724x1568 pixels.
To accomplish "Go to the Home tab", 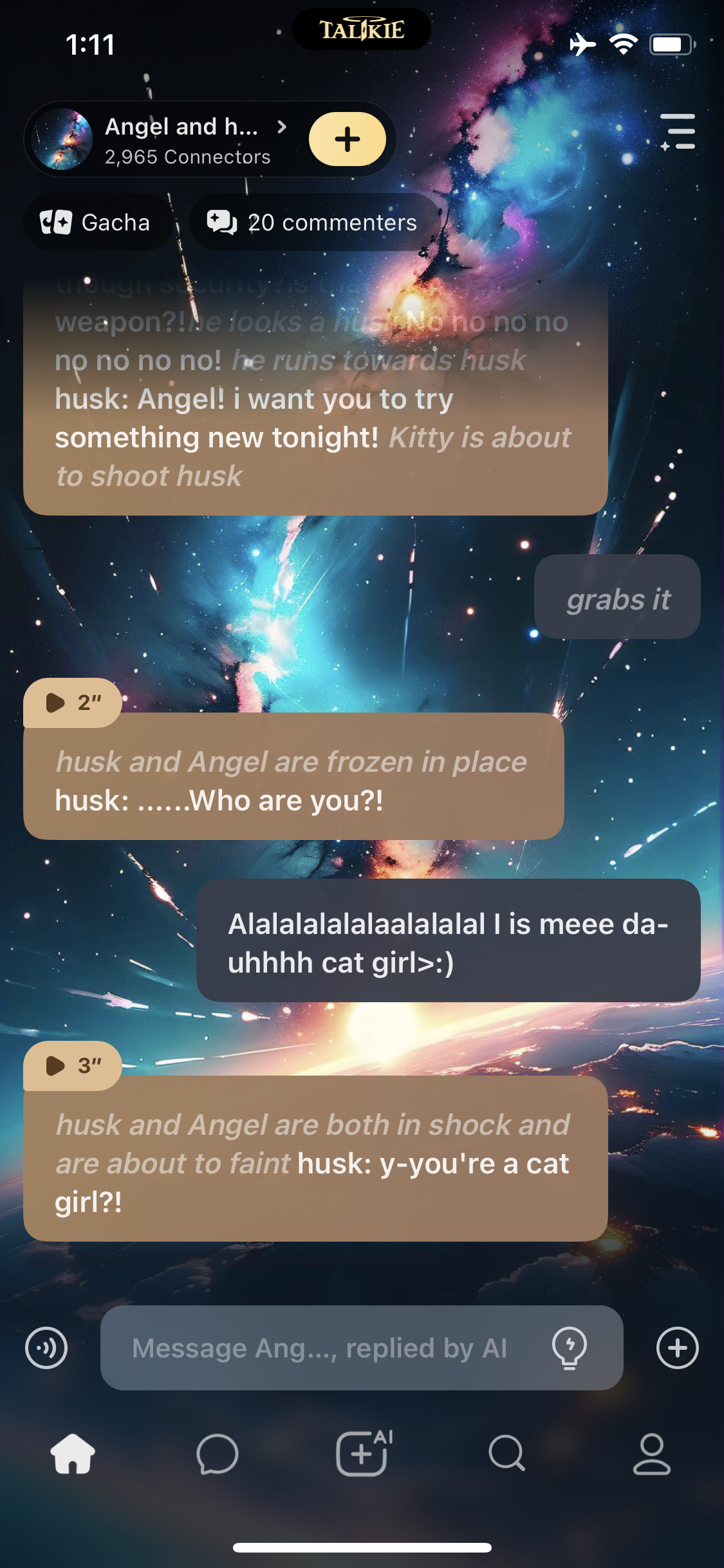I will click(x=73, y=1454).
